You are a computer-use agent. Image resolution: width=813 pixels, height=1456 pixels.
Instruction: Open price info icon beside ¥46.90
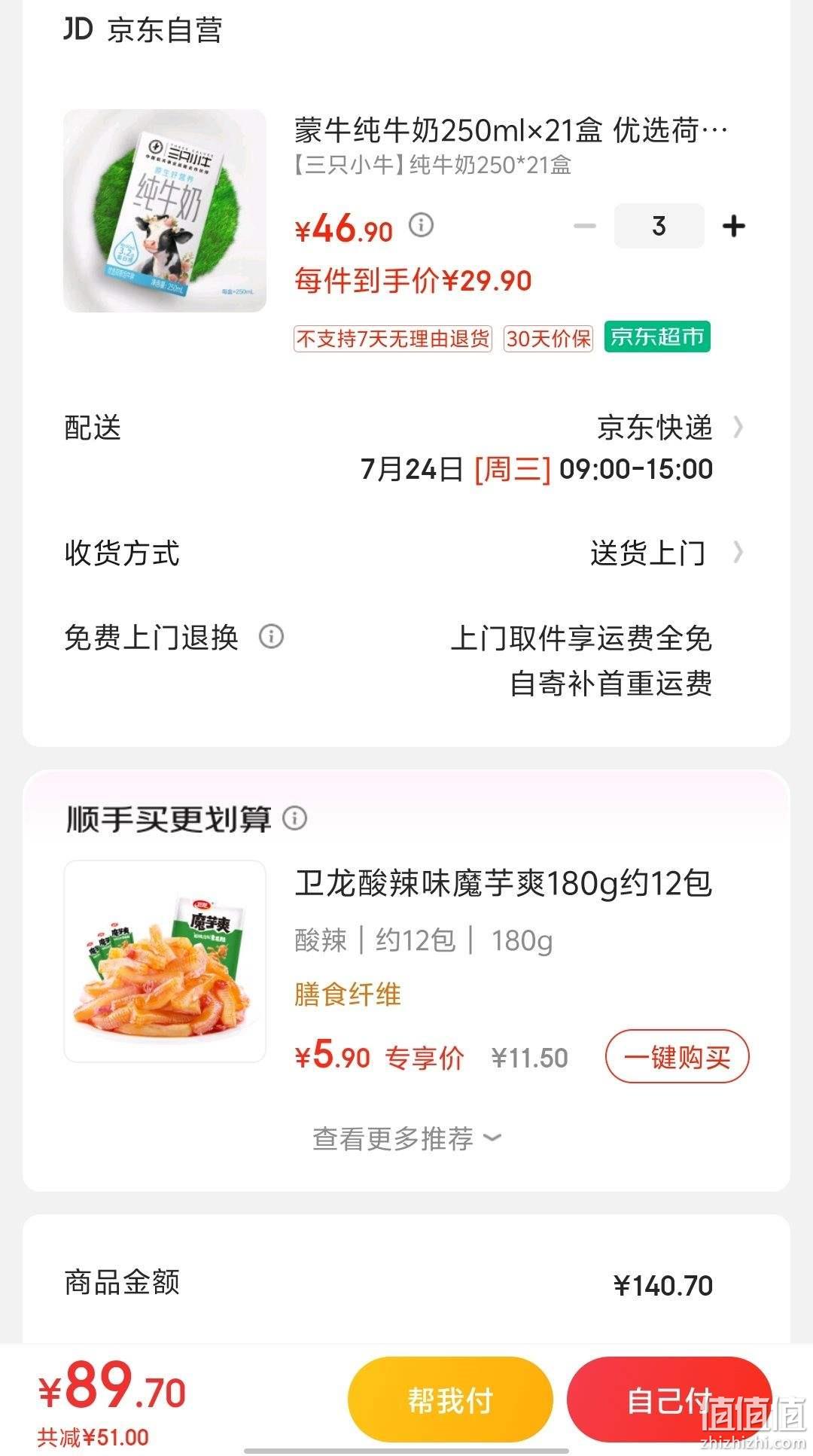pos(422,224)
